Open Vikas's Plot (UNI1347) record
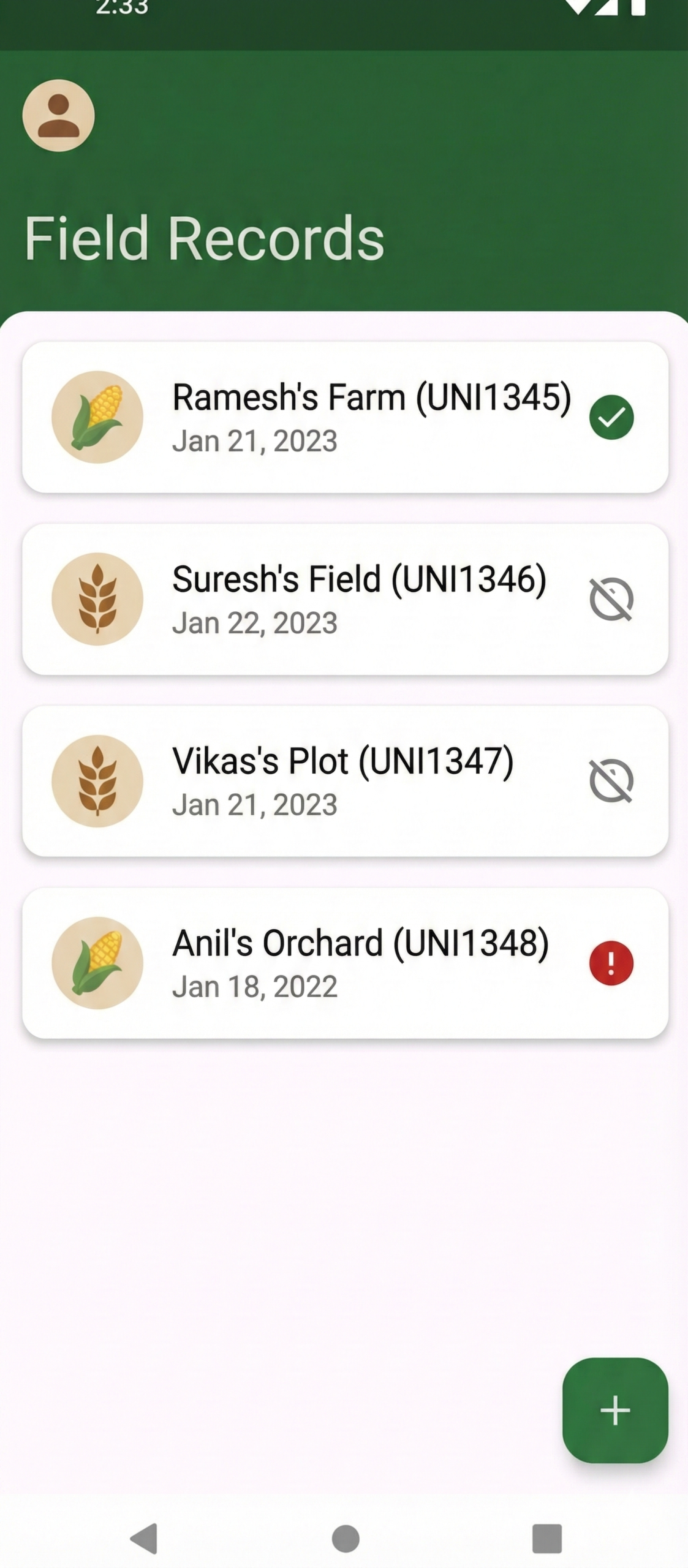Screen dimensions: 688x1568 point(344,781)
